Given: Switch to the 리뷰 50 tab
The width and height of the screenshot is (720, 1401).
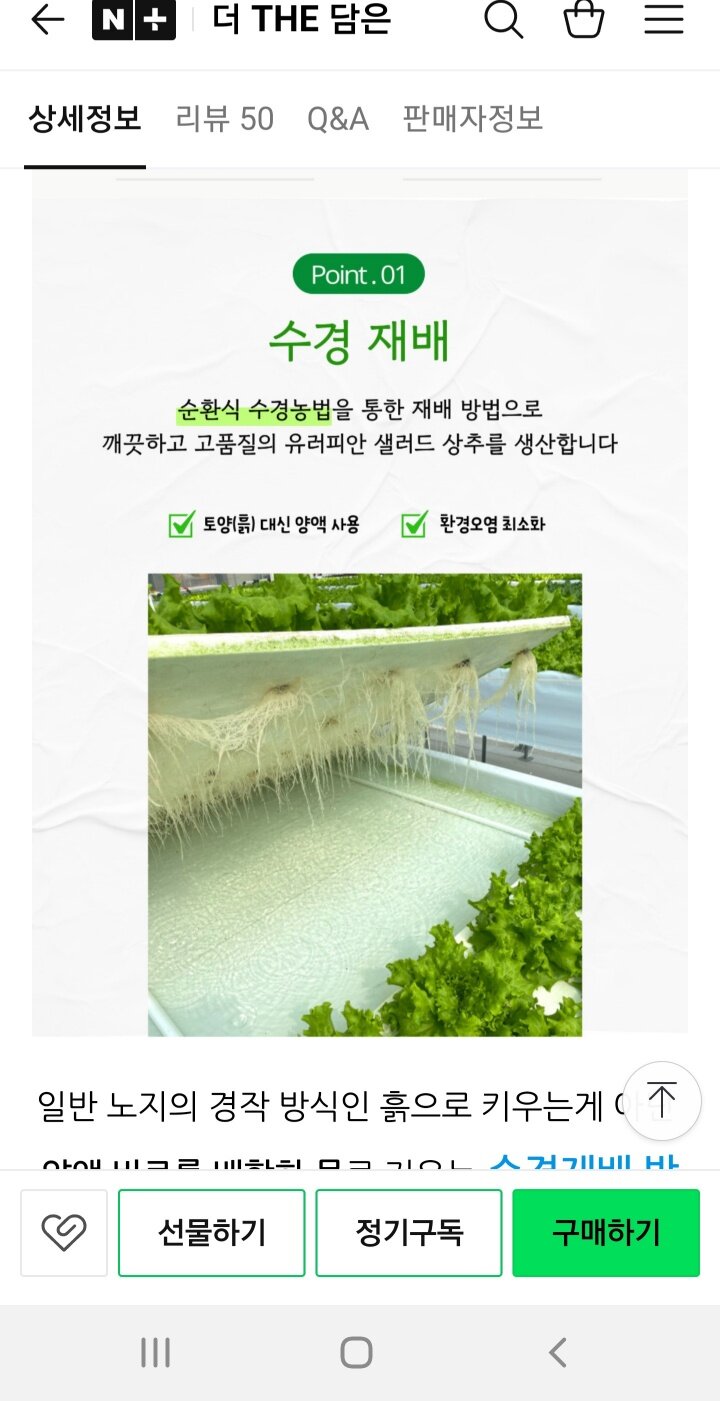Looking at the screenshot, I should [224, 119].
